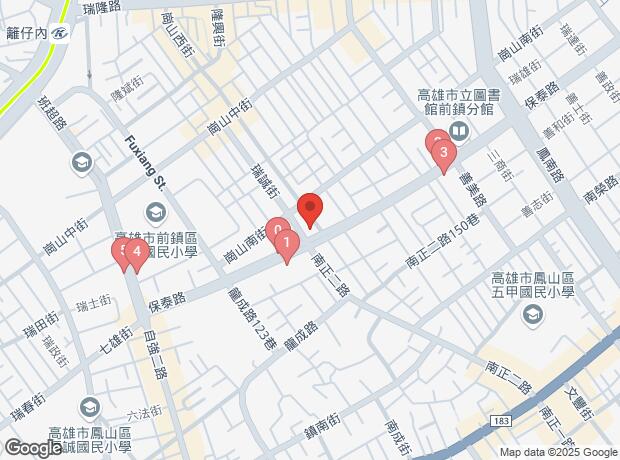620x460 pixels.
Task: Select the map marker numbered 1
Action: pos(287,243)
